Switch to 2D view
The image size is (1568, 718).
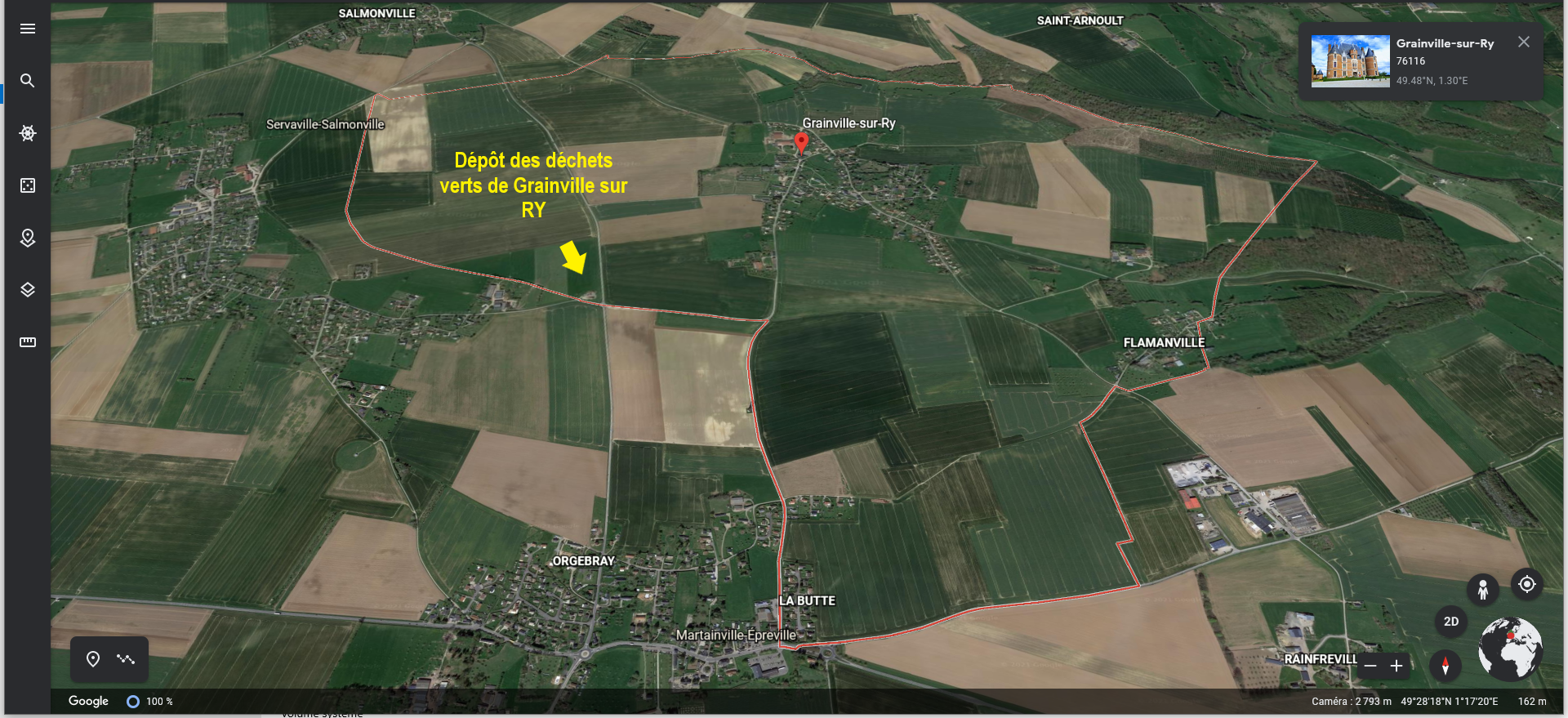pos(1451,622)
